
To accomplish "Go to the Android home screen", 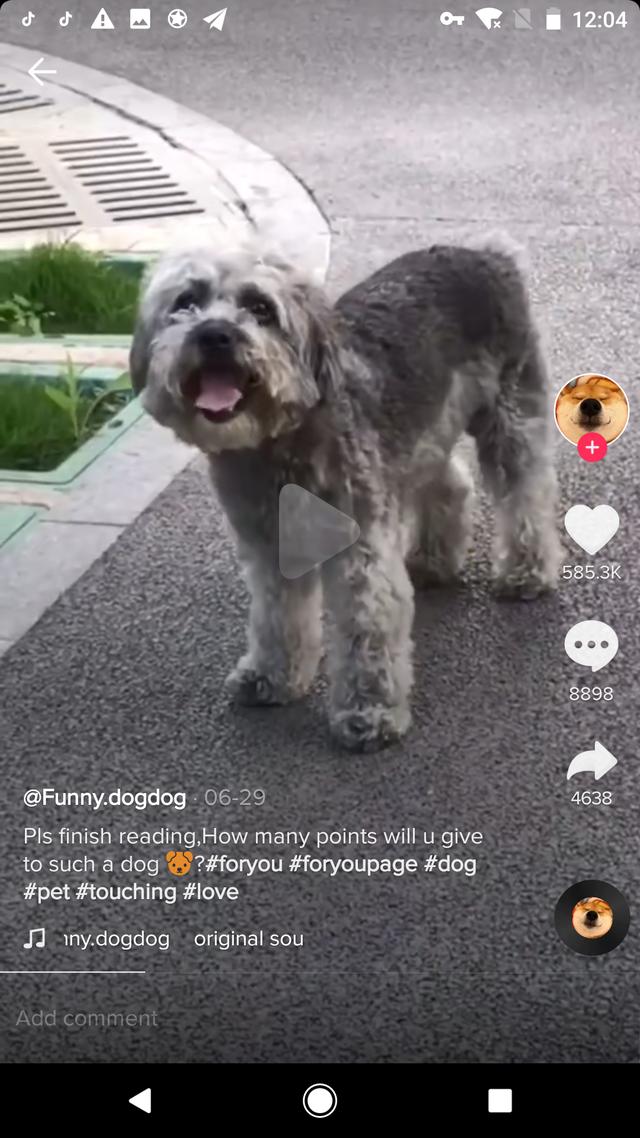I will click(320, 1101).
